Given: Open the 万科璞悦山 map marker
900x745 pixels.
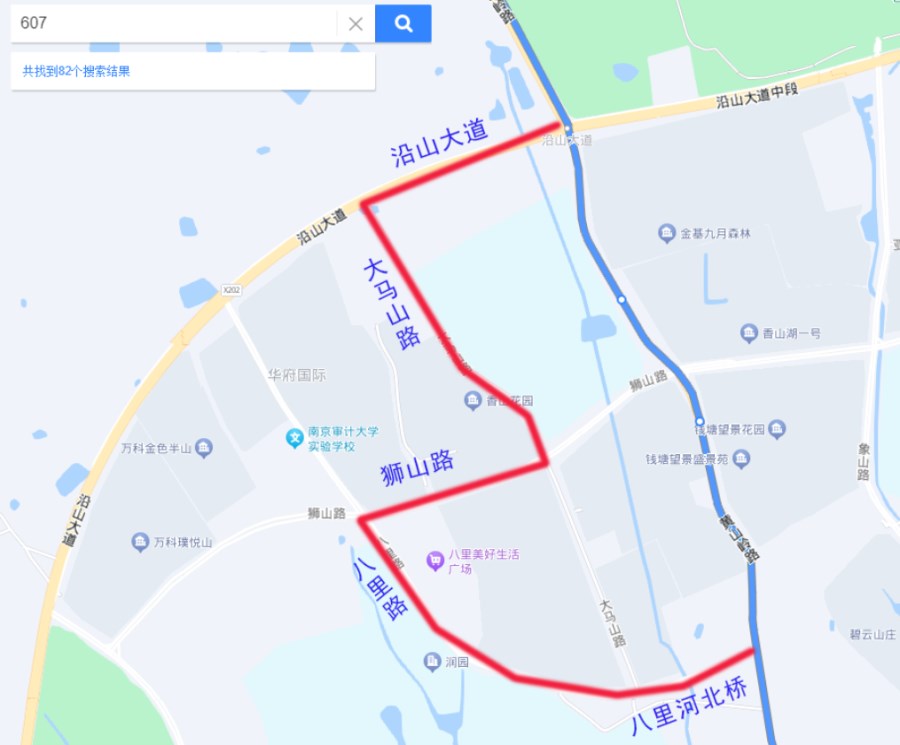Looking at the screenshot, I should tap(140, 542).
